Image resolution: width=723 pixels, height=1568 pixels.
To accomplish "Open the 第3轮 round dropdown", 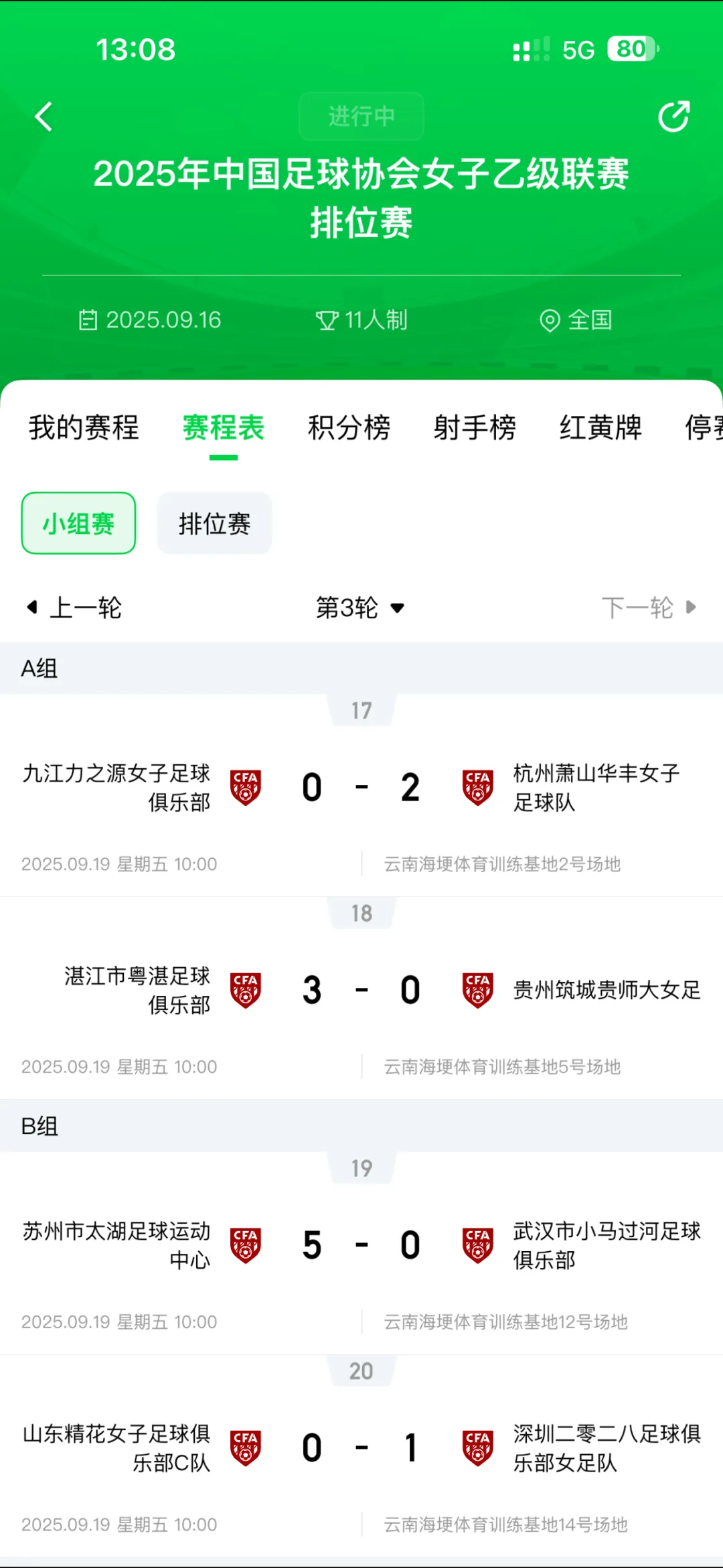I will tap(360, 608).
